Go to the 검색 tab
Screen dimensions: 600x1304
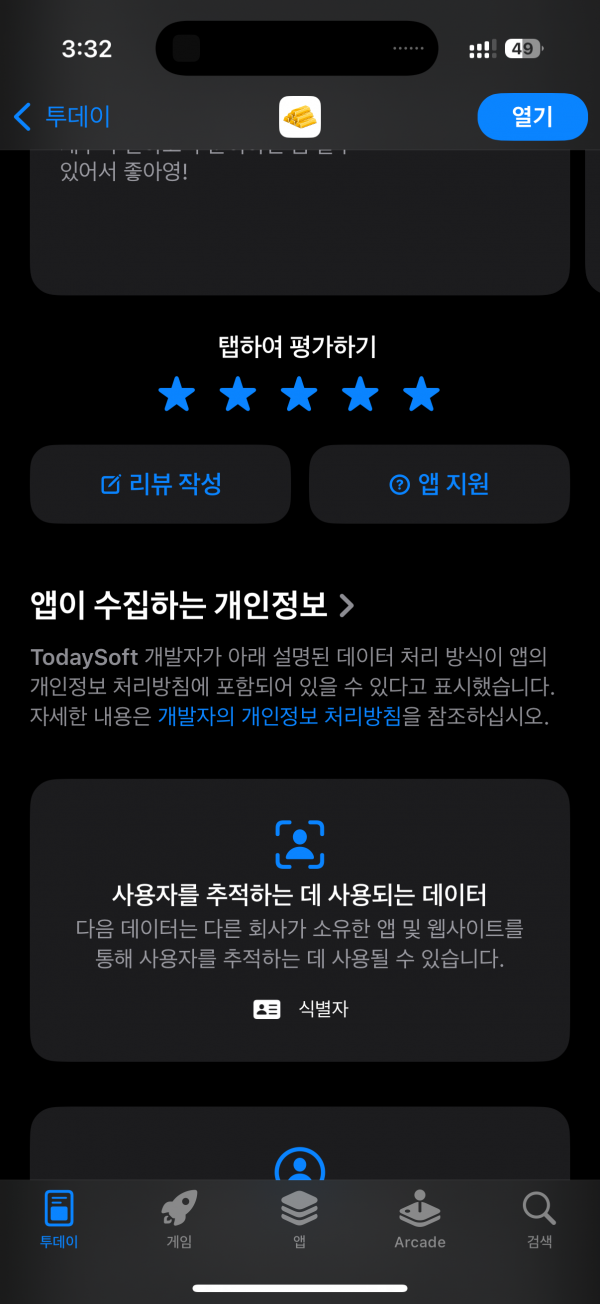tap(539, 1220)
